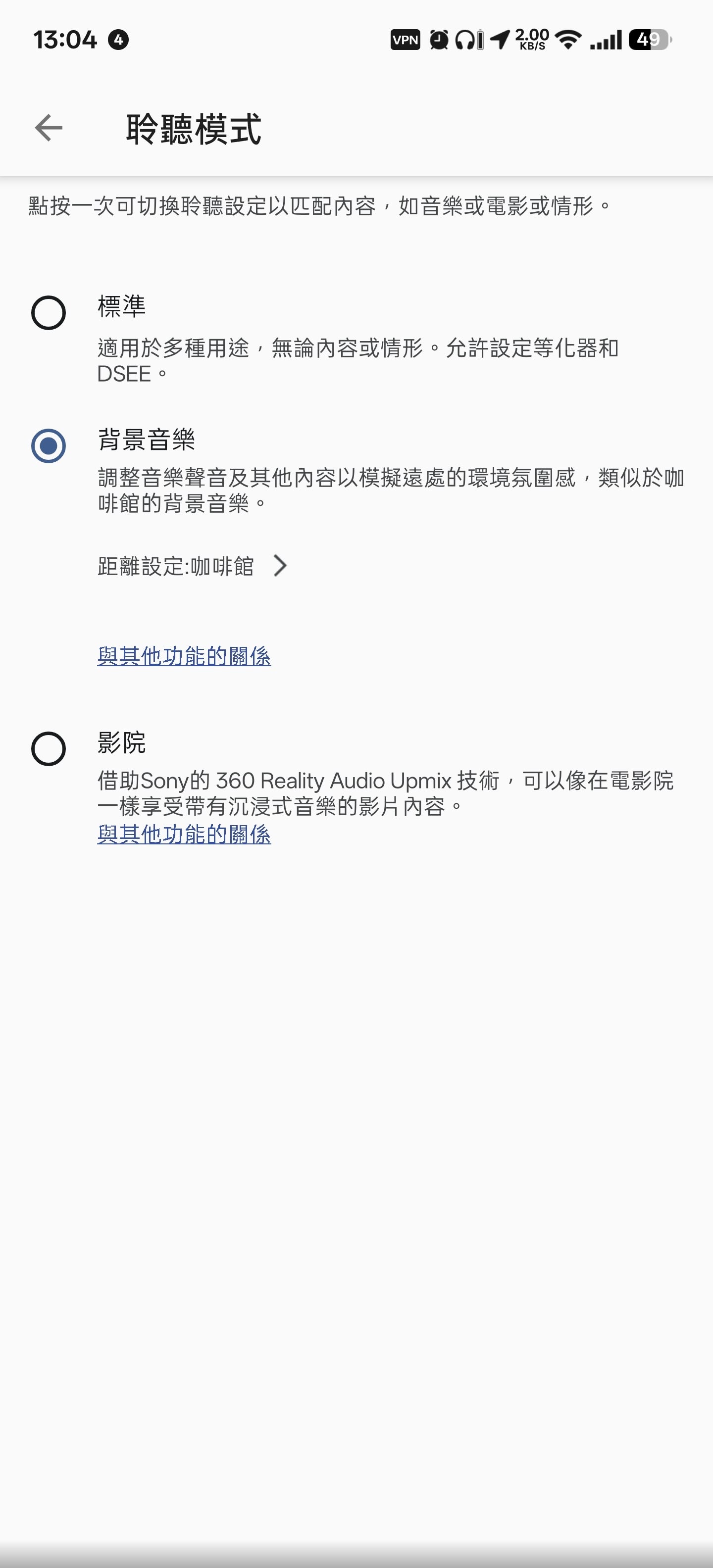Open 與其他功能的關係 link under 背景音樂

coord(184,656)
